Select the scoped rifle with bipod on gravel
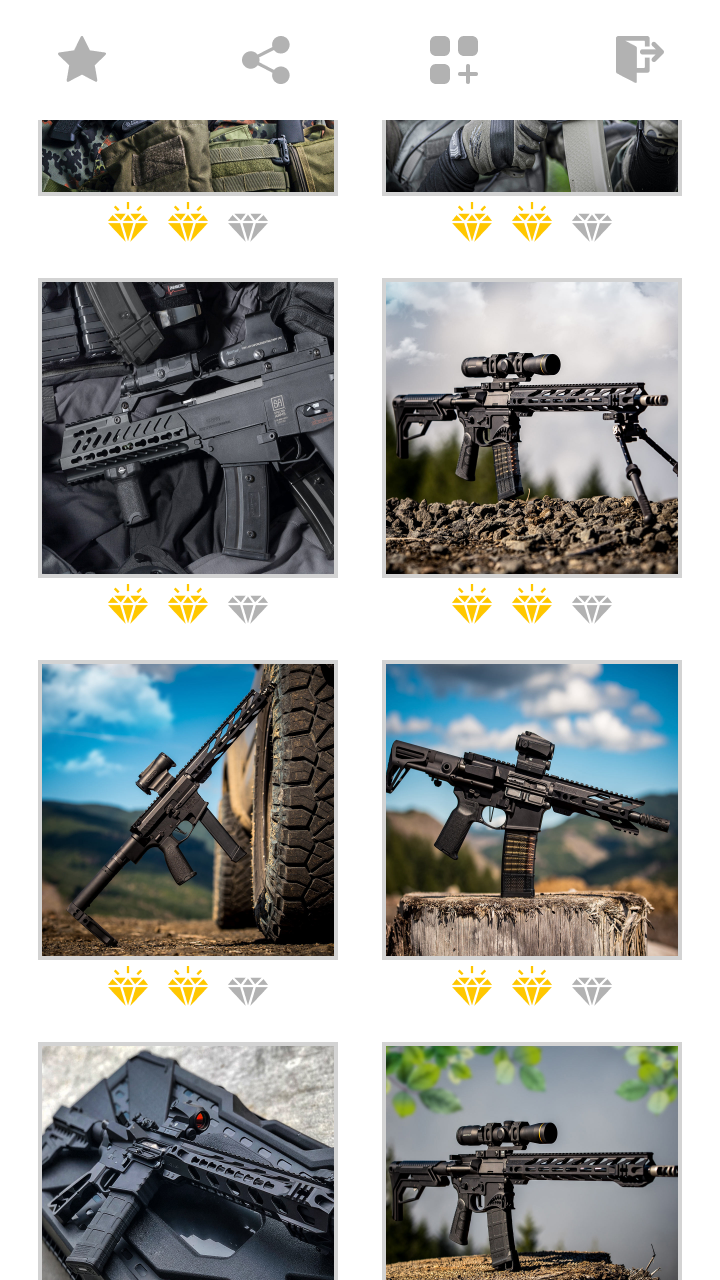Screen dimensions: 720x1280 coord(532,428)
